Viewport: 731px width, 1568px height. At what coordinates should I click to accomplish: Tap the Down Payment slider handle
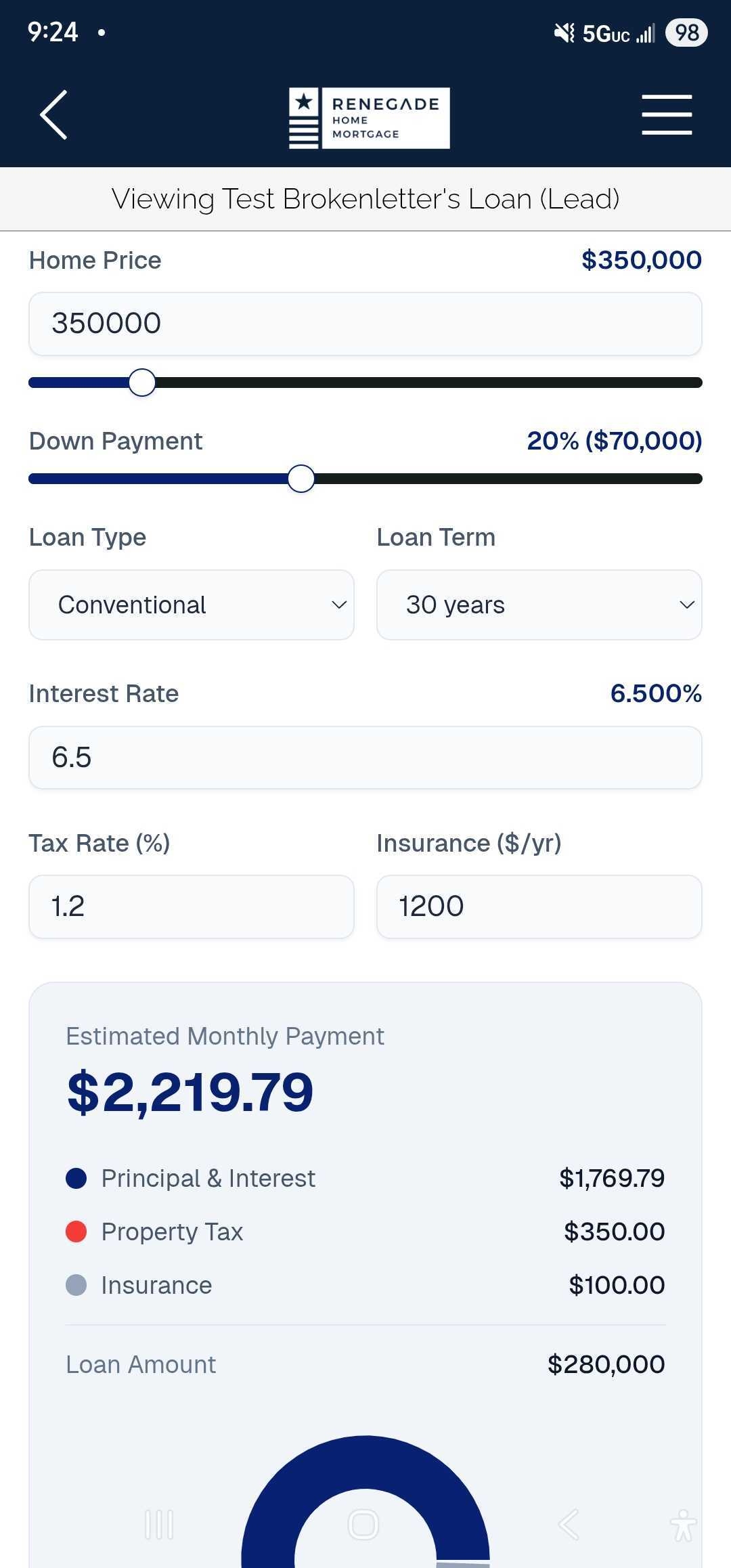tap(301, 479)
